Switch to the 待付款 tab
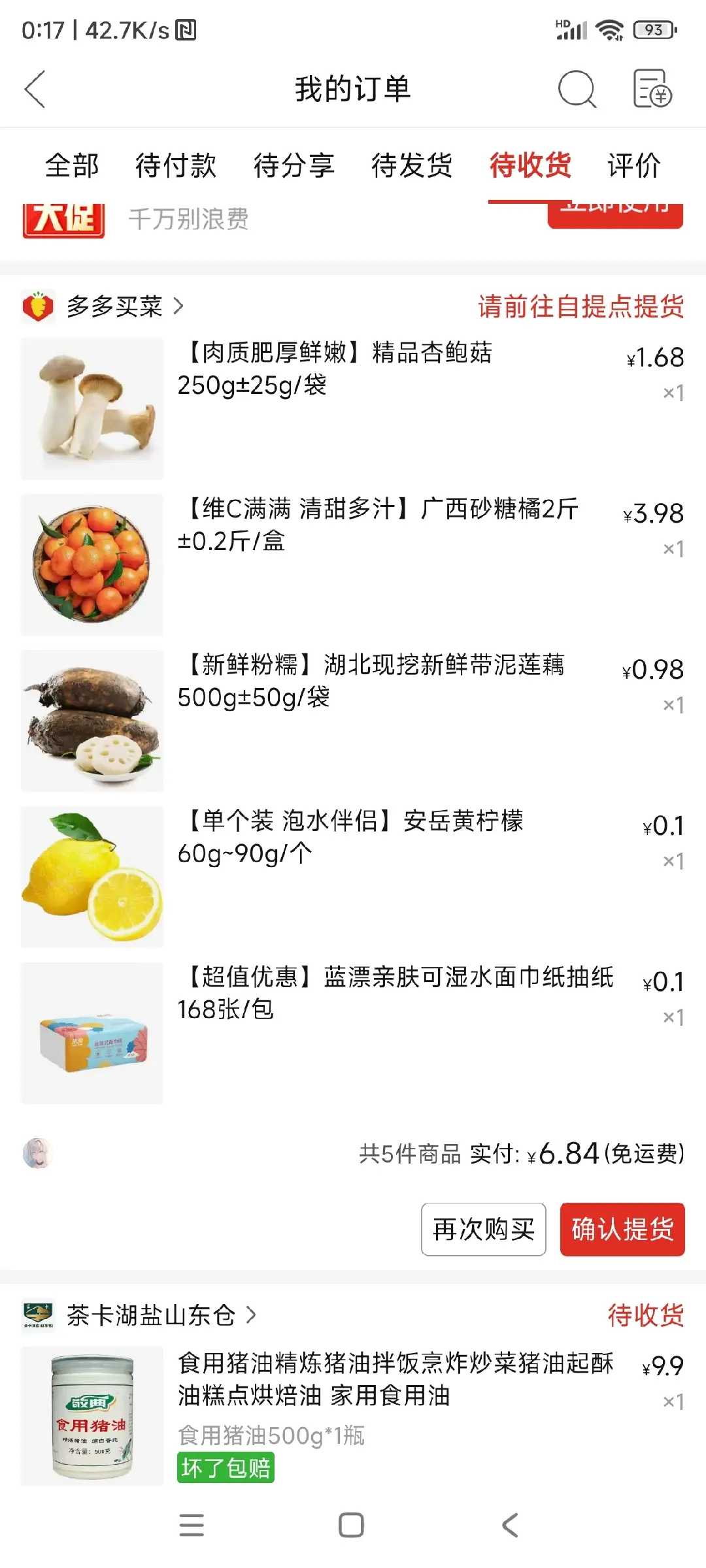 pyautogui.click(x=176, y=165)
